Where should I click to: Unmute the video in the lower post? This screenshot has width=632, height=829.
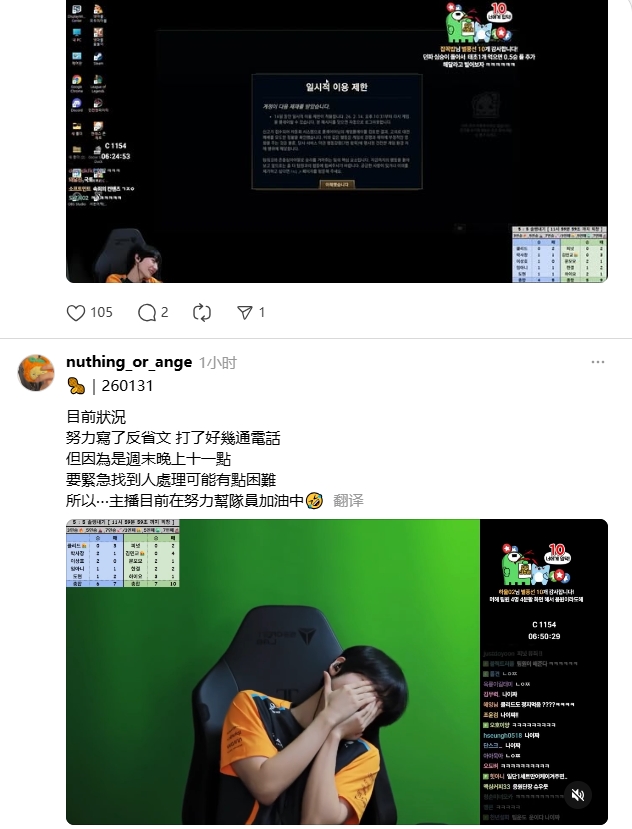(x=577, y=795)
